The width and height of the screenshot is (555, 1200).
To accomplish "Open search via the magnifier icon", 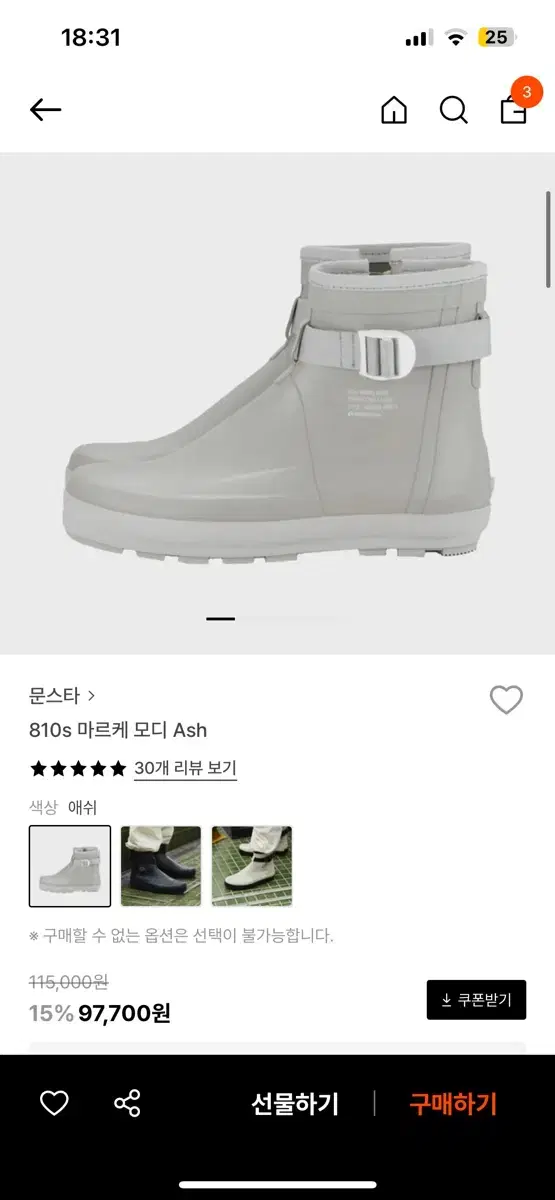I will click(x=454, y=110).
